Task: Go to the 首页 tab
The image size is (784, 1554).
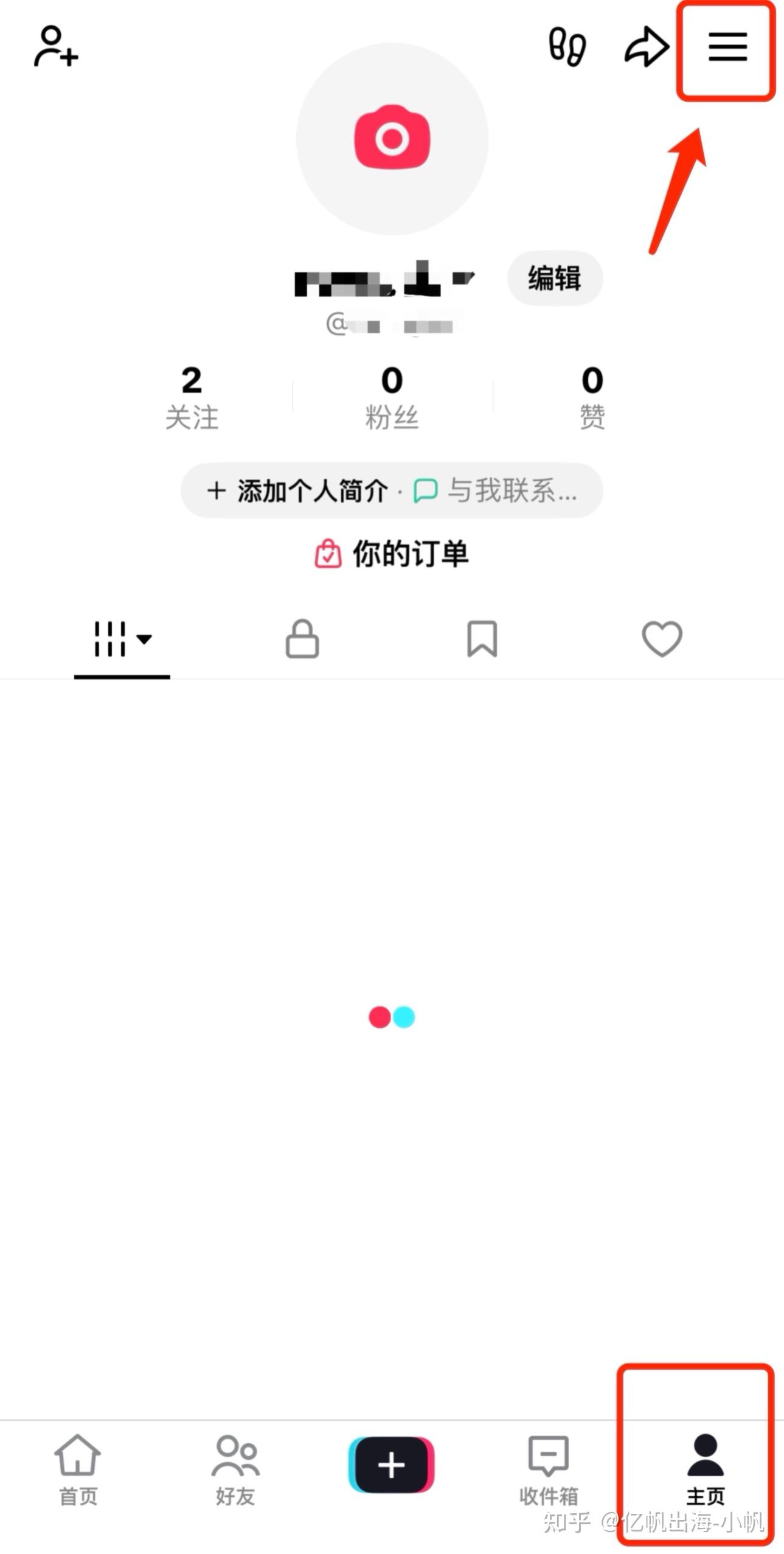Action: point(78,1468)
